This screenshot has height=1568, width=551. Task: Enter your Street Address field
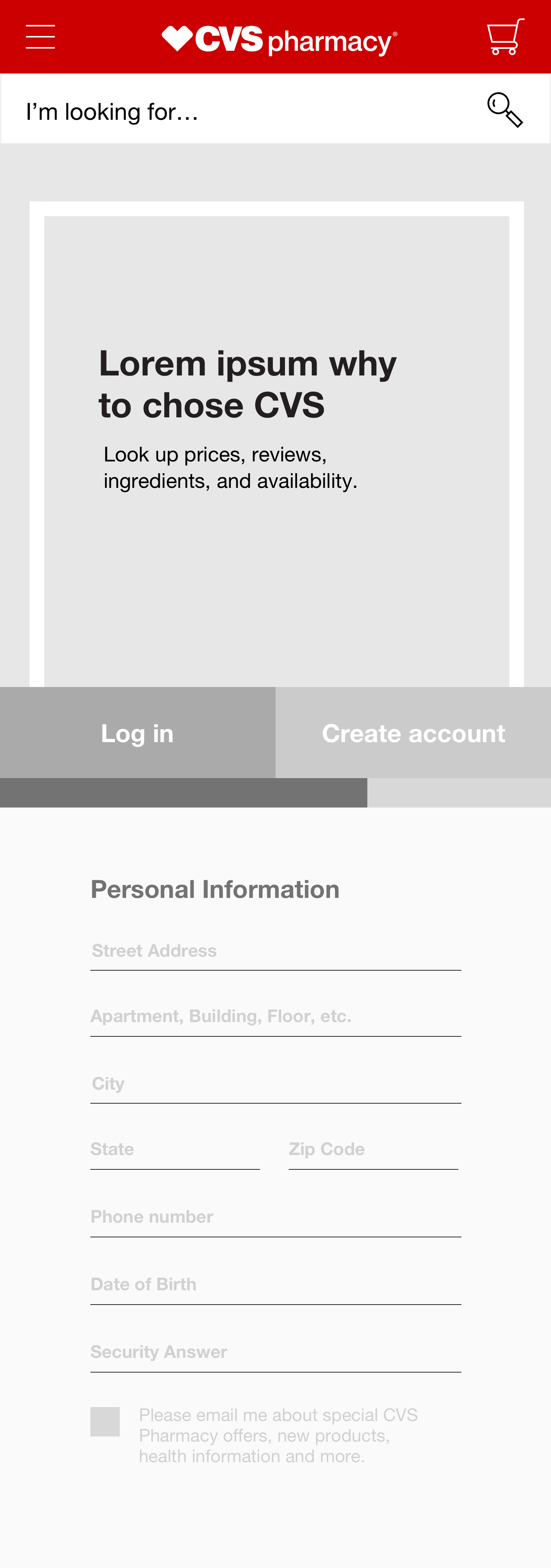[x=275, y=952]
